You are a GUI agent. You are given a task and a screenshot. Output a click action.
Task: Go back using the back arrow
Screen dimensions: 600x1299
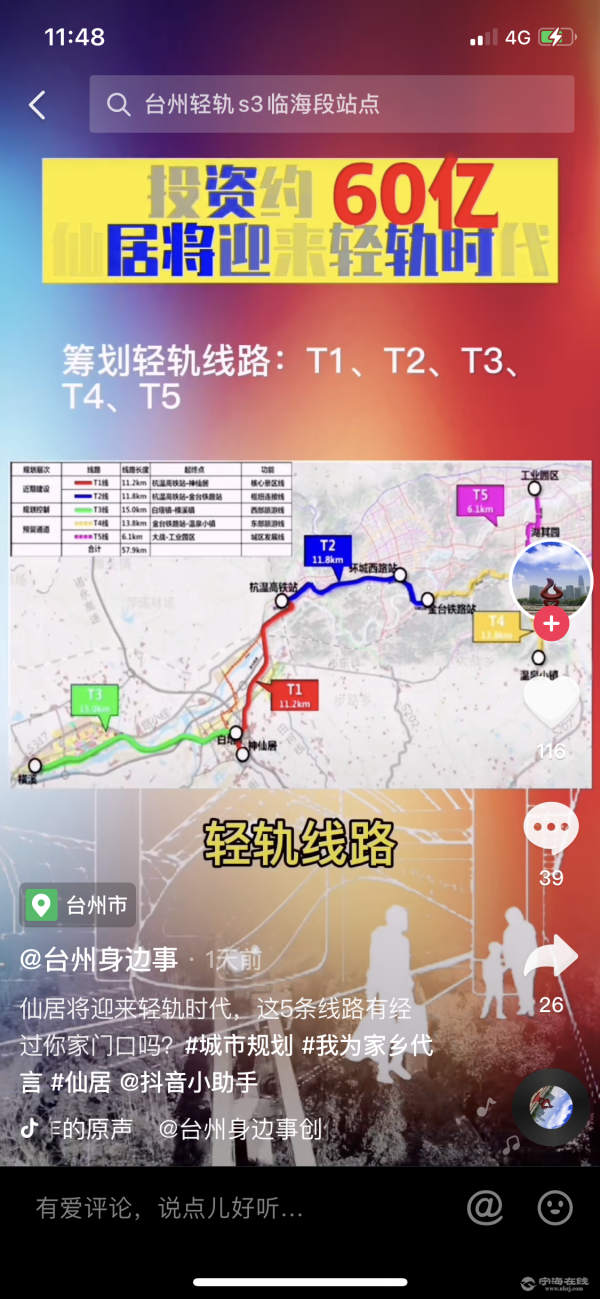coord(38,105)
